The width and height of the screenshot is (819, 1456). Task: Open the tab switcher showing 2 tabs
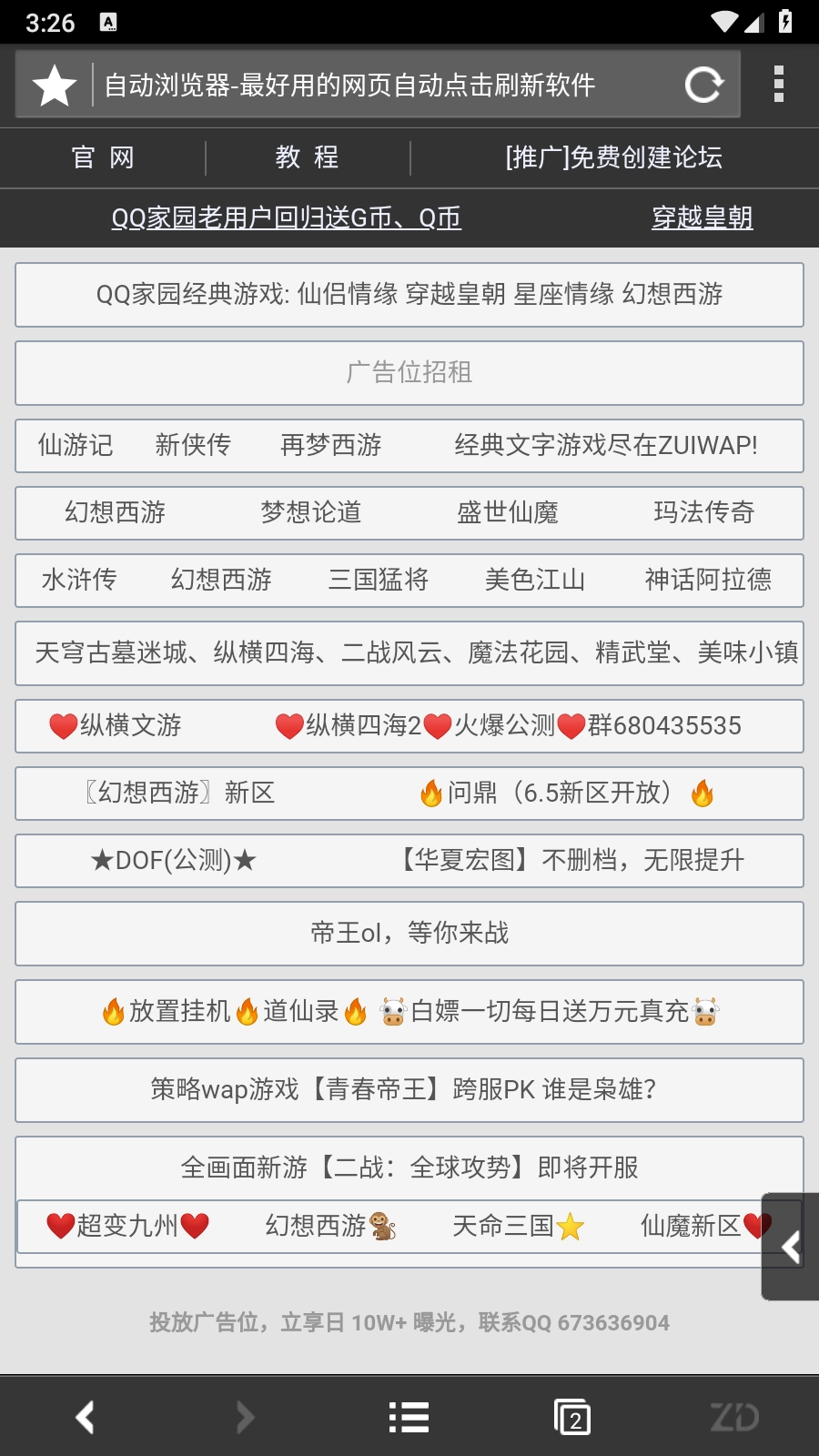[571, 1416]
